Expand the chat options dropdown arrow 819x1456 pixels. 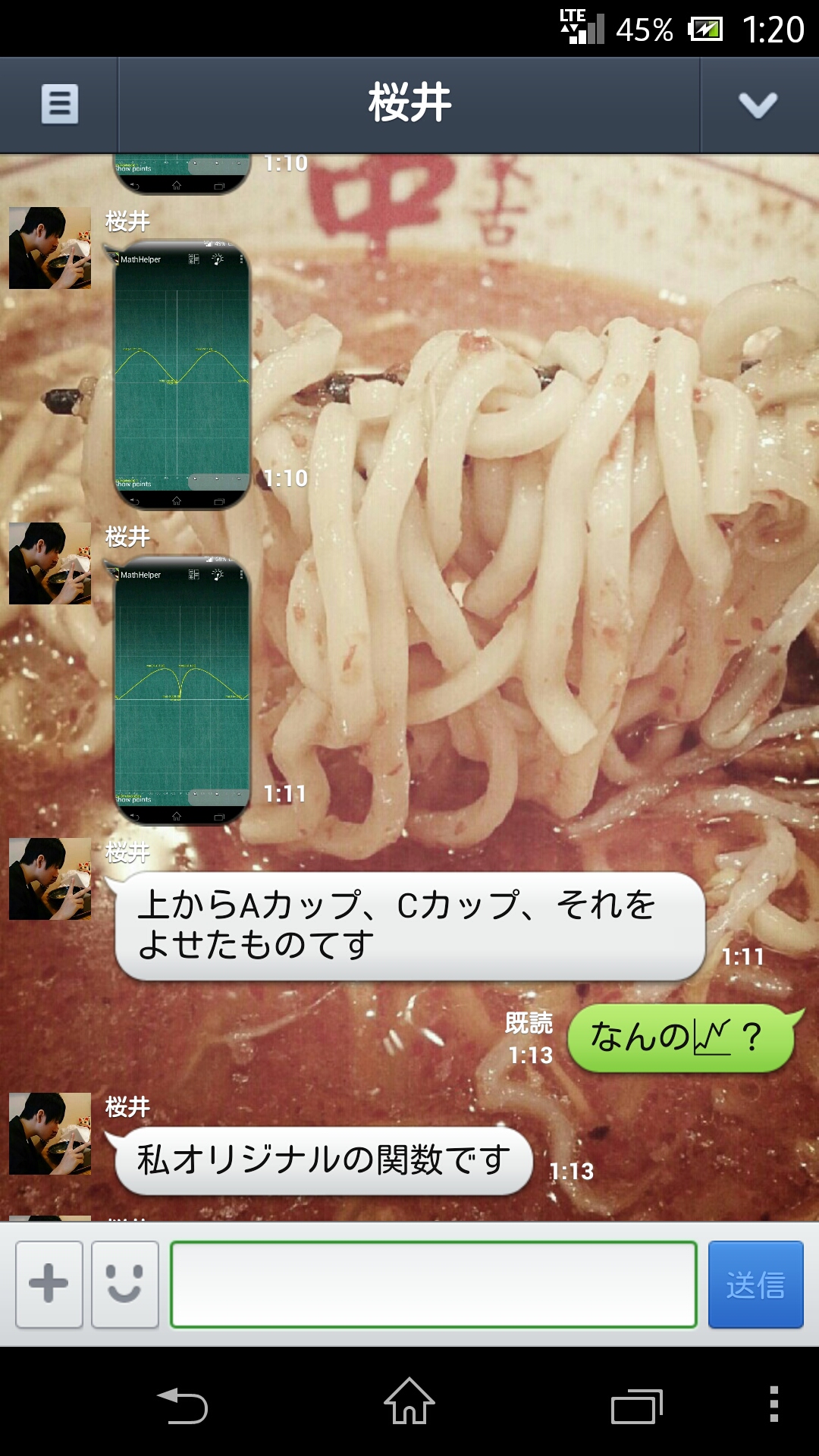[758, 105]
